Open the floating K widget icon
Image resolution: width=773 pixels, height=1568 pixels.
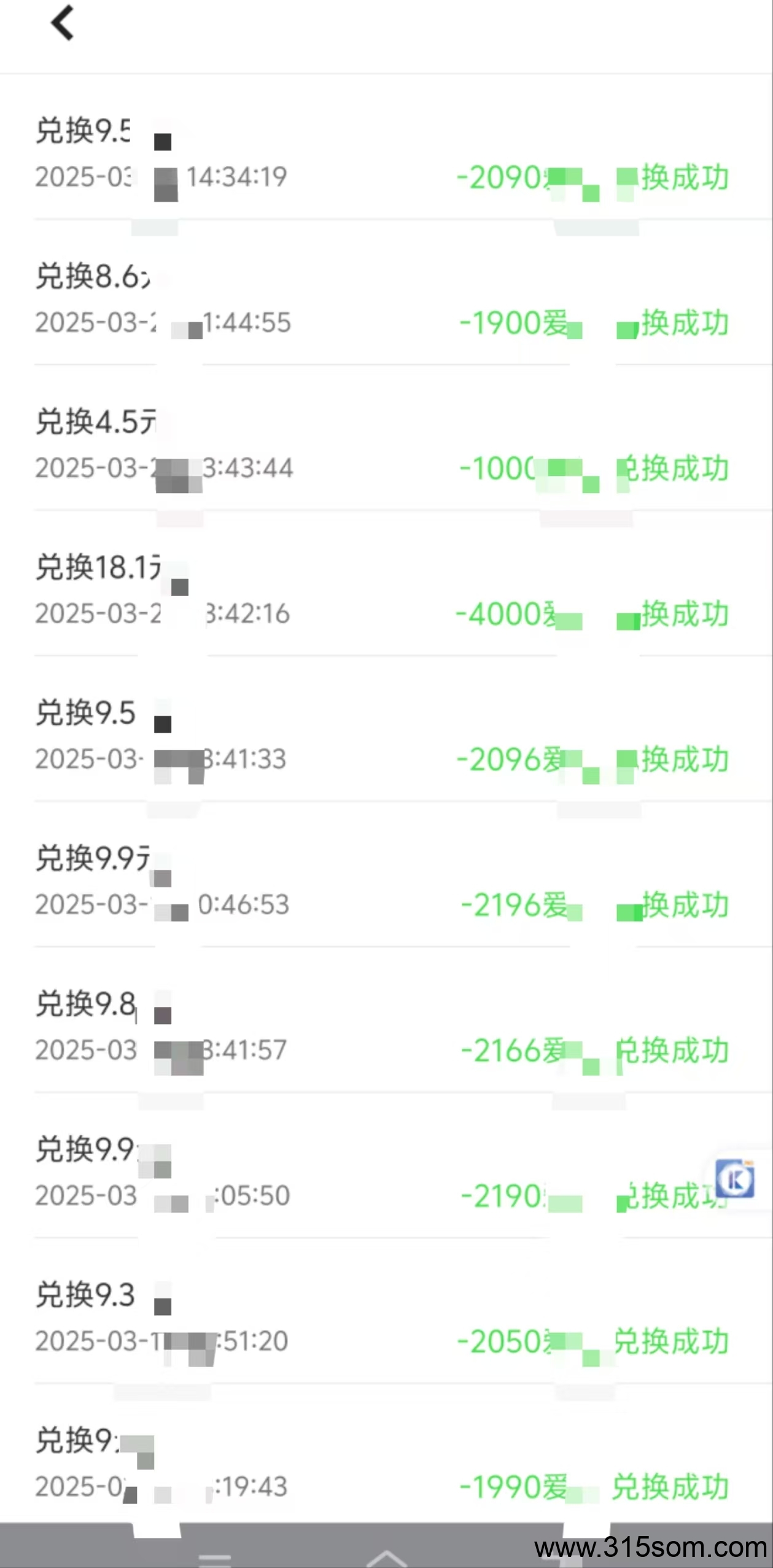[736, 1179]
